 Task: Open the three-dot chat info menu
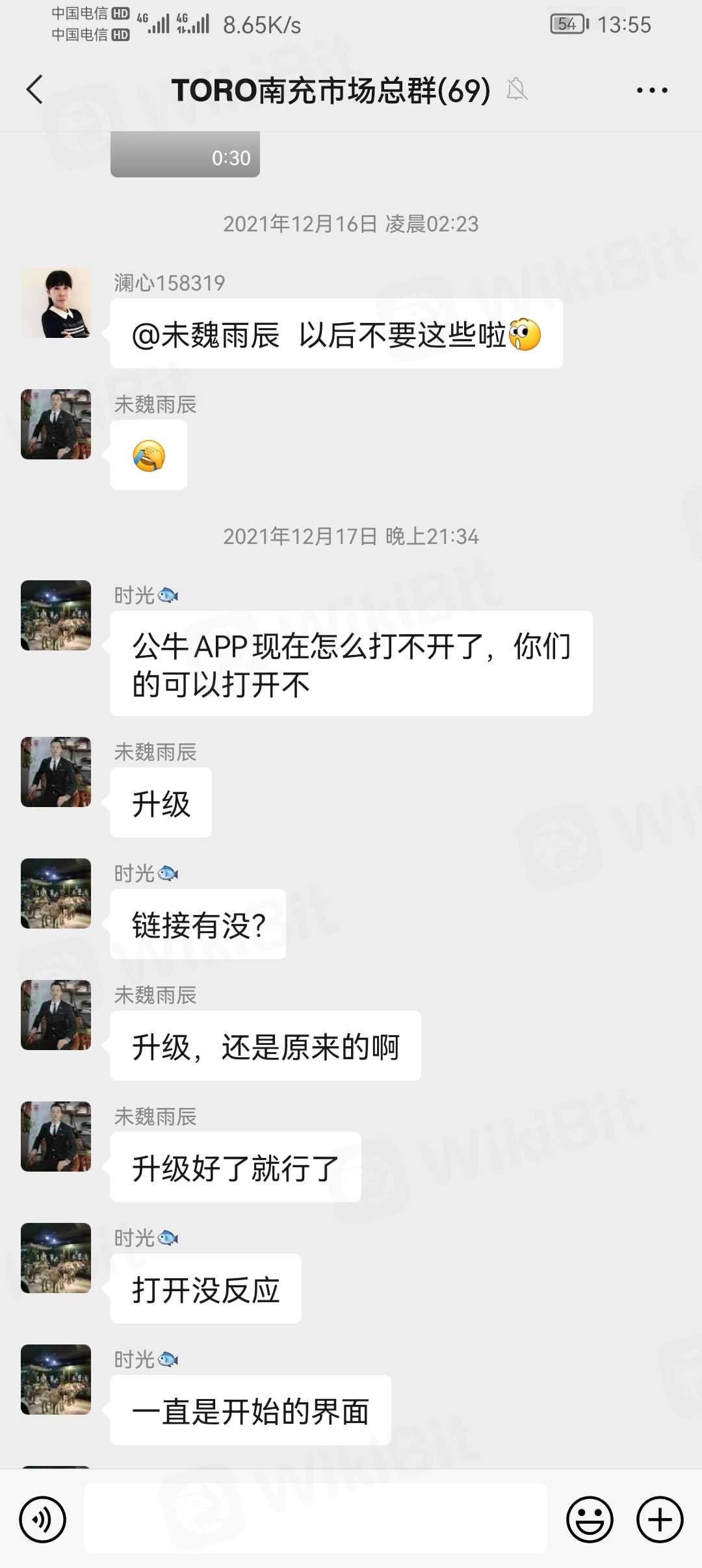652,90
